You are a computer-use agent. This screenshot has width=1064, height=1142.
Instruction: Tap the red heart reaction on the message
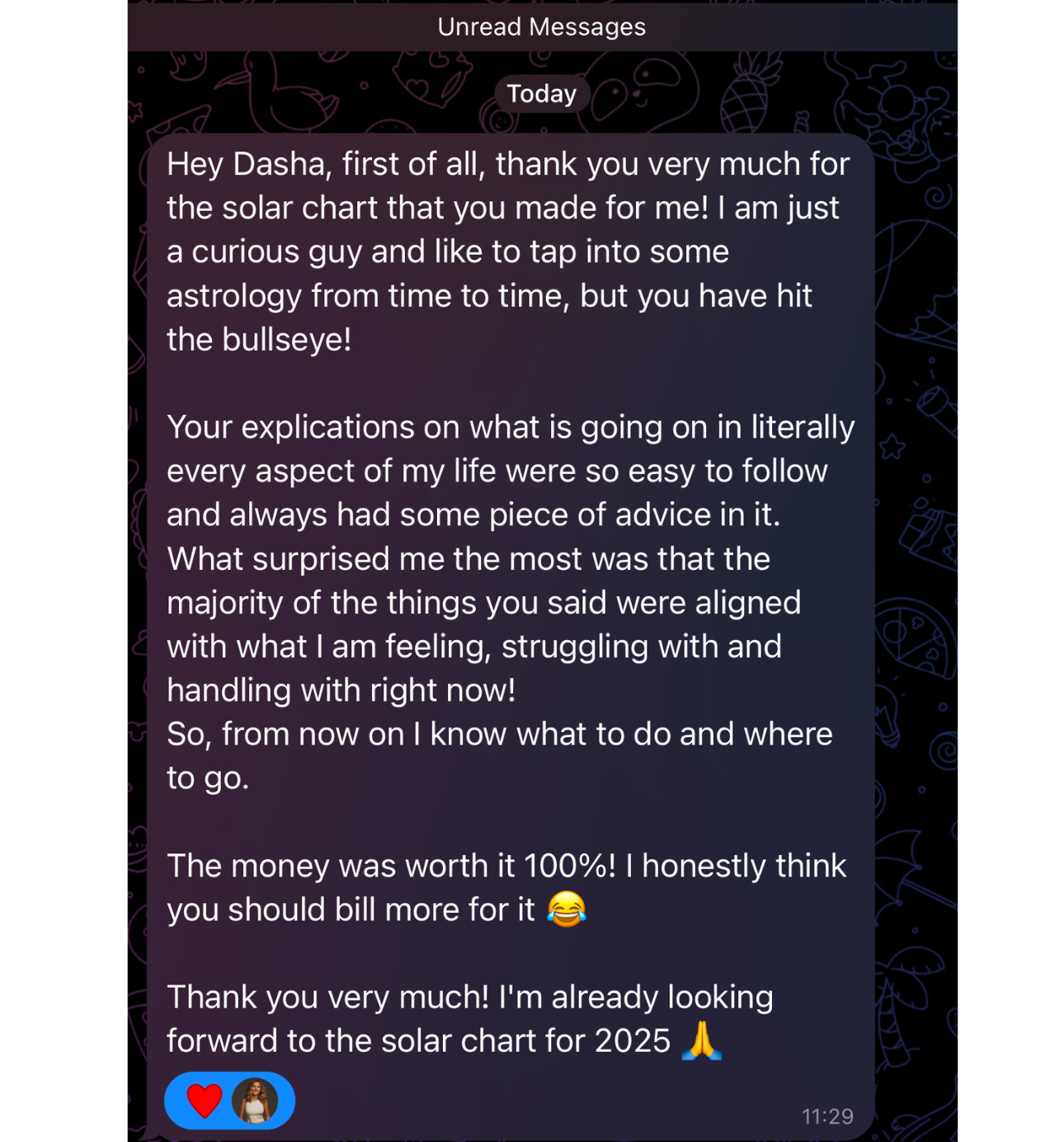[x=204, y=1101]
